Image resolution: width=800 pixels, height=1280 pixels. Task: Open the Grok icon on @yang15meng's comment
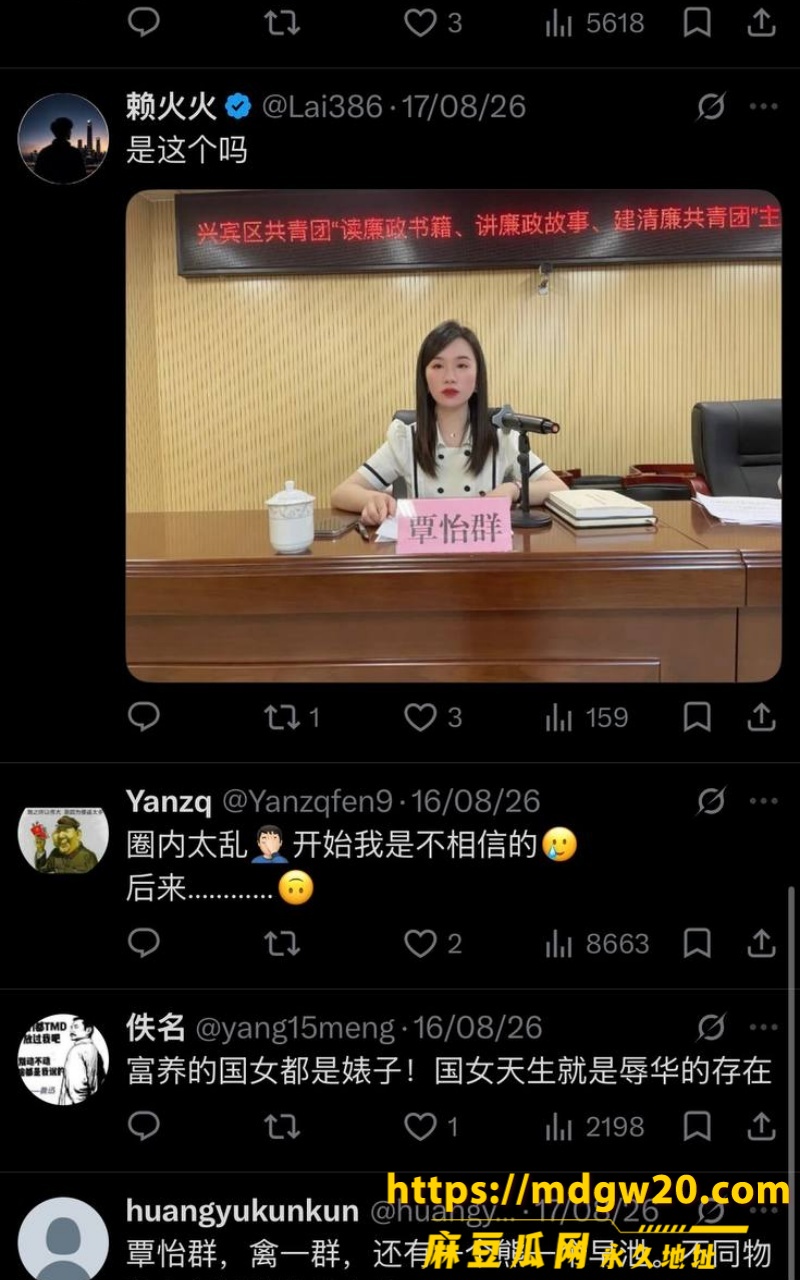click(x=711, y=1027)
